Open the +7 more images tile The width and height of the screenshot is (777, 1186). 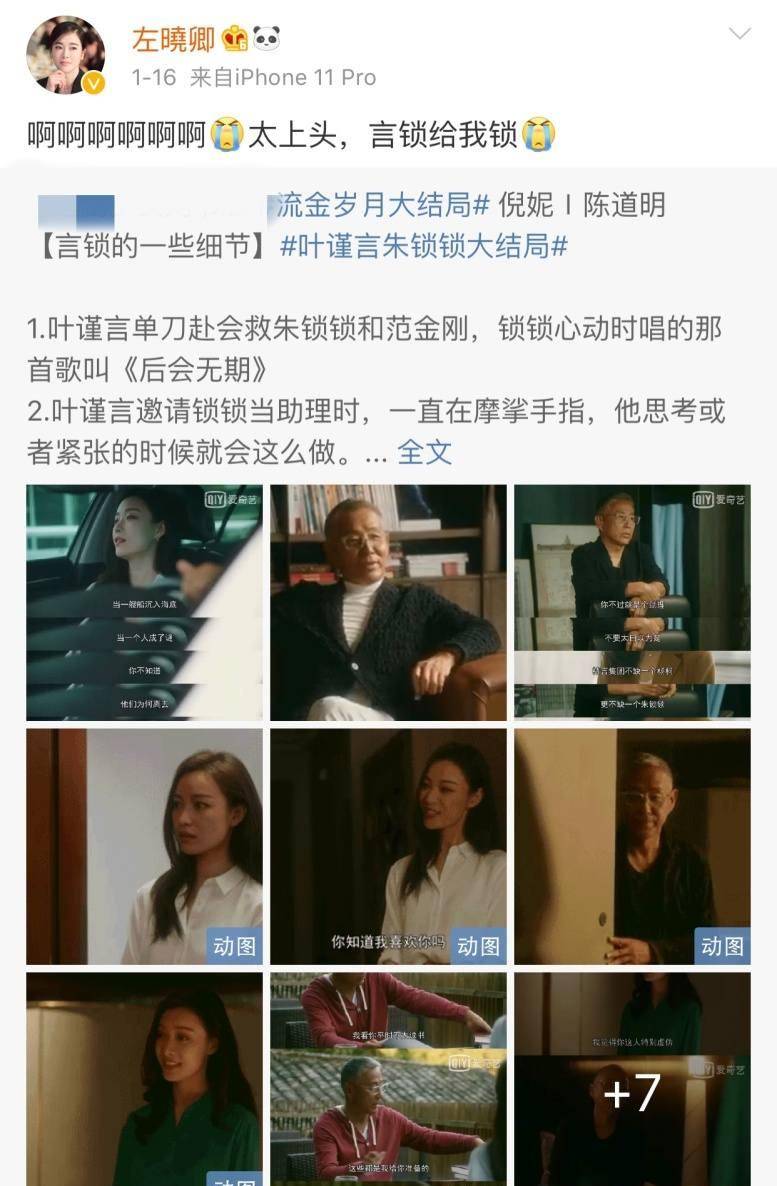(632, 1080)
